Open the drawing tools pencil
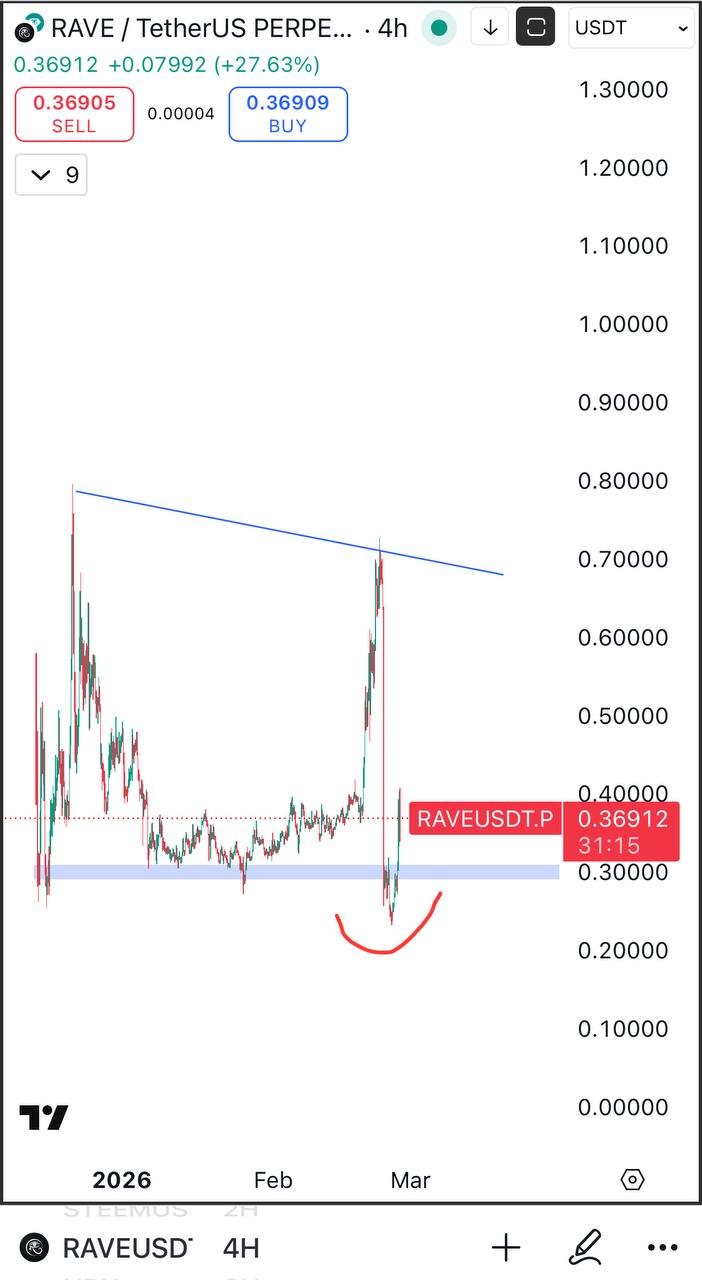Screen dimensions: 702x1280 click(x=585, y=1247)
